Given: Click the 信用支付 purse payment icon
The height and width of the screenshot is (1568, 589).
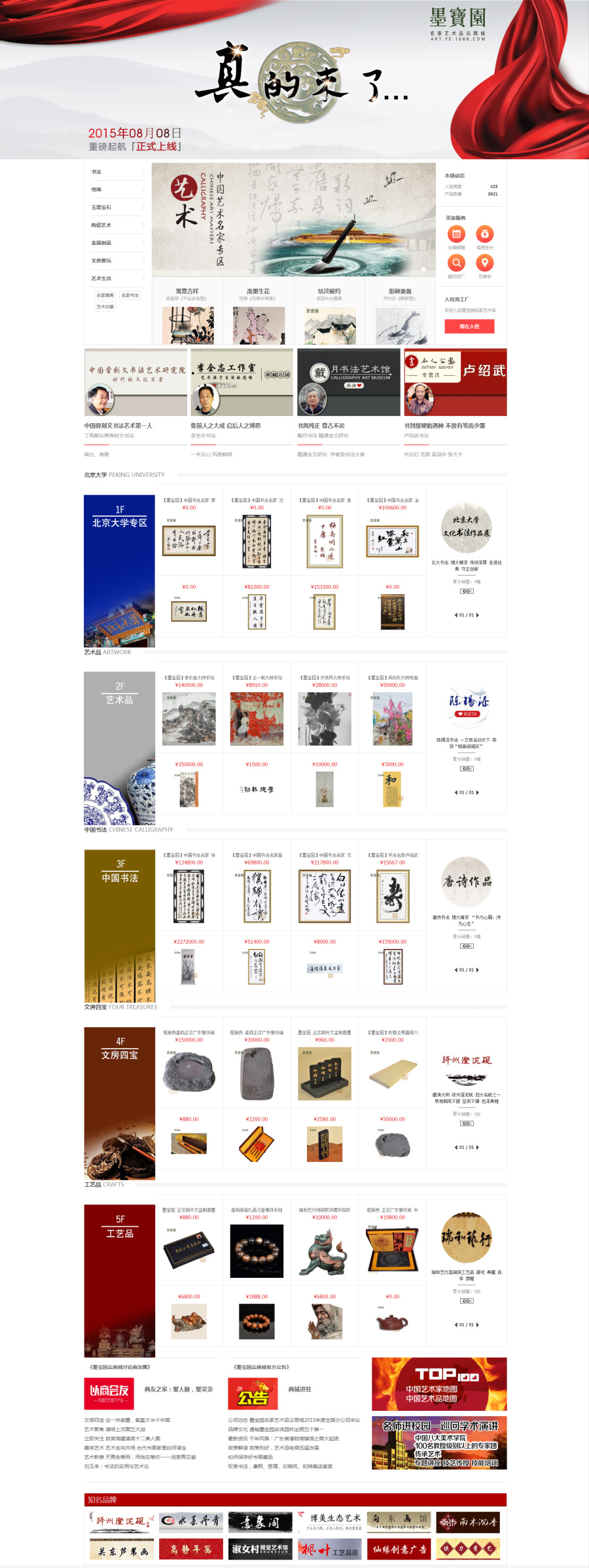Looking at the screenshot, I should click(485, 234).
